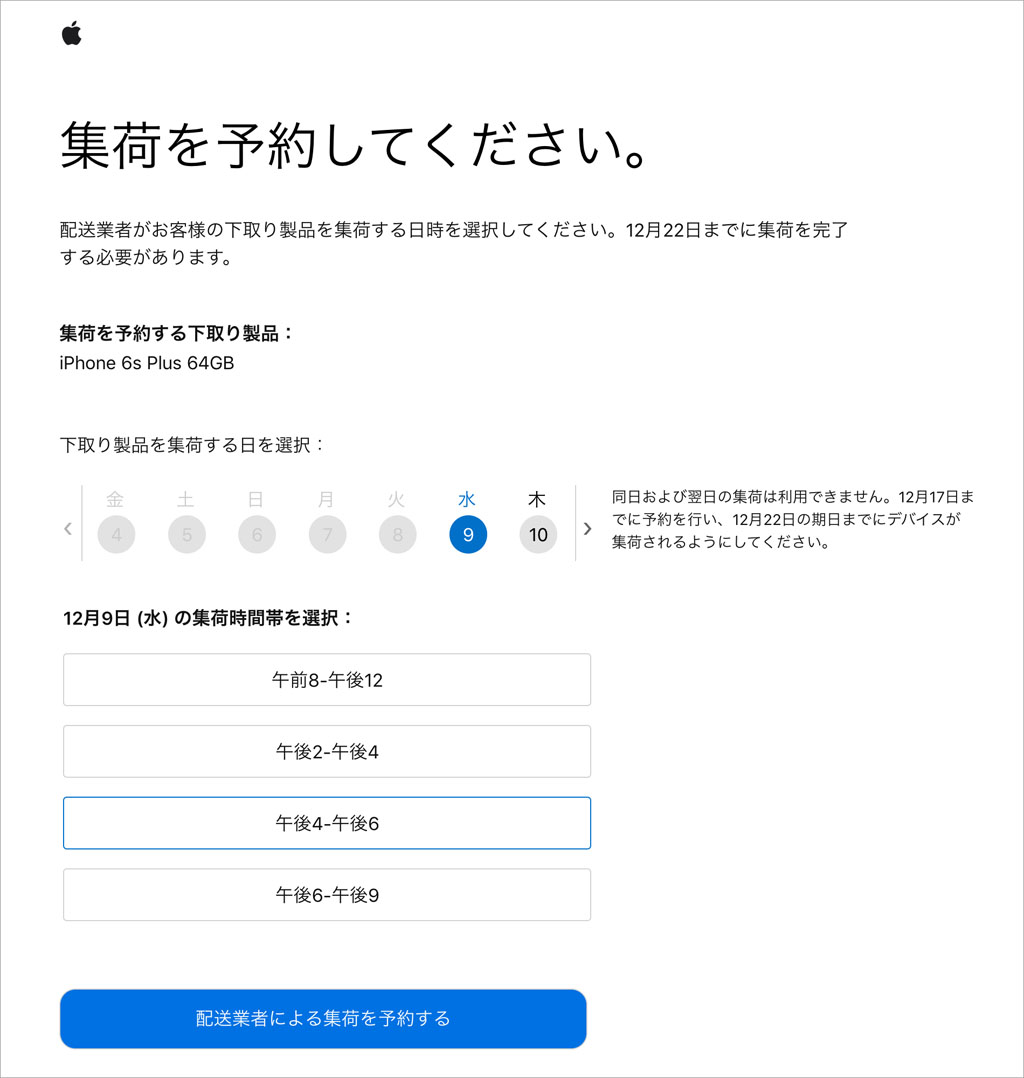
Task: Tap 配送業者による集荷を予約する button
Action: (x=323, y=1018)
